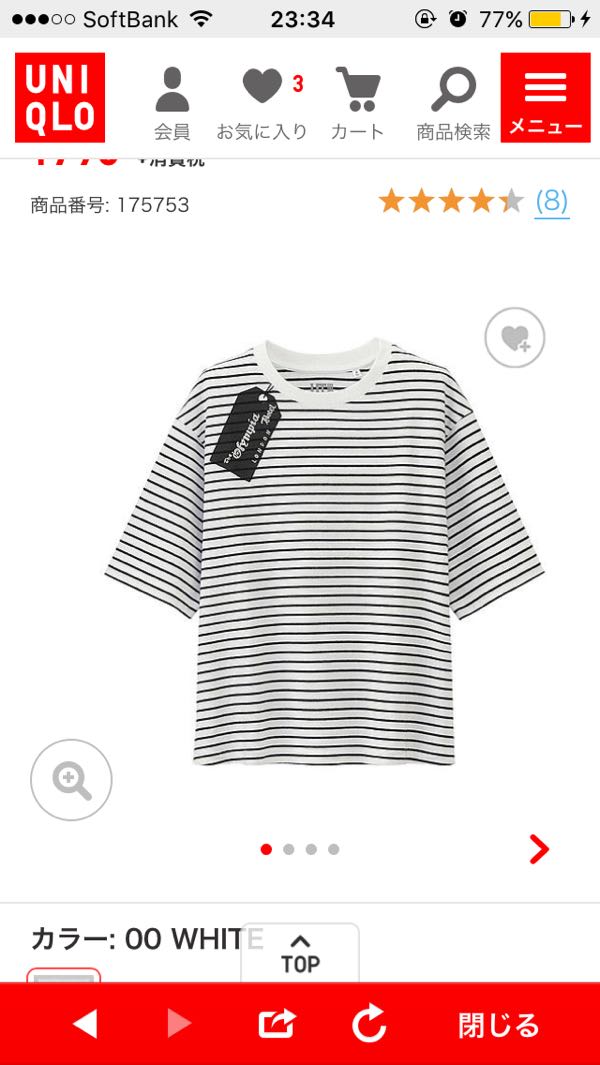Select the 00 WHITE color swatch
The height and width of the screenshot is (1065, 600).
click(63, 976)
